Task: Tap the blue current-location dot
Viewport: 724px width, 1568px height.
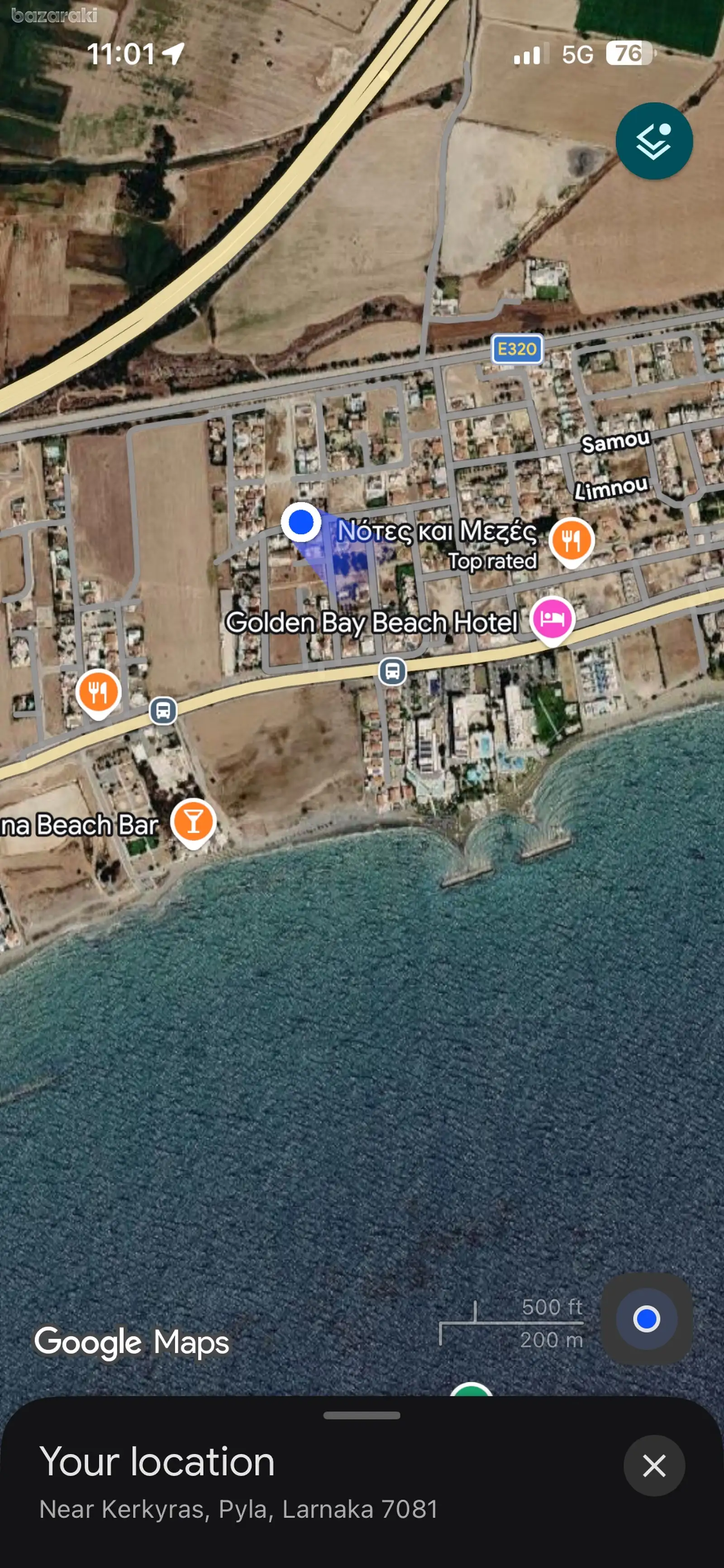Action: point(301,522)
